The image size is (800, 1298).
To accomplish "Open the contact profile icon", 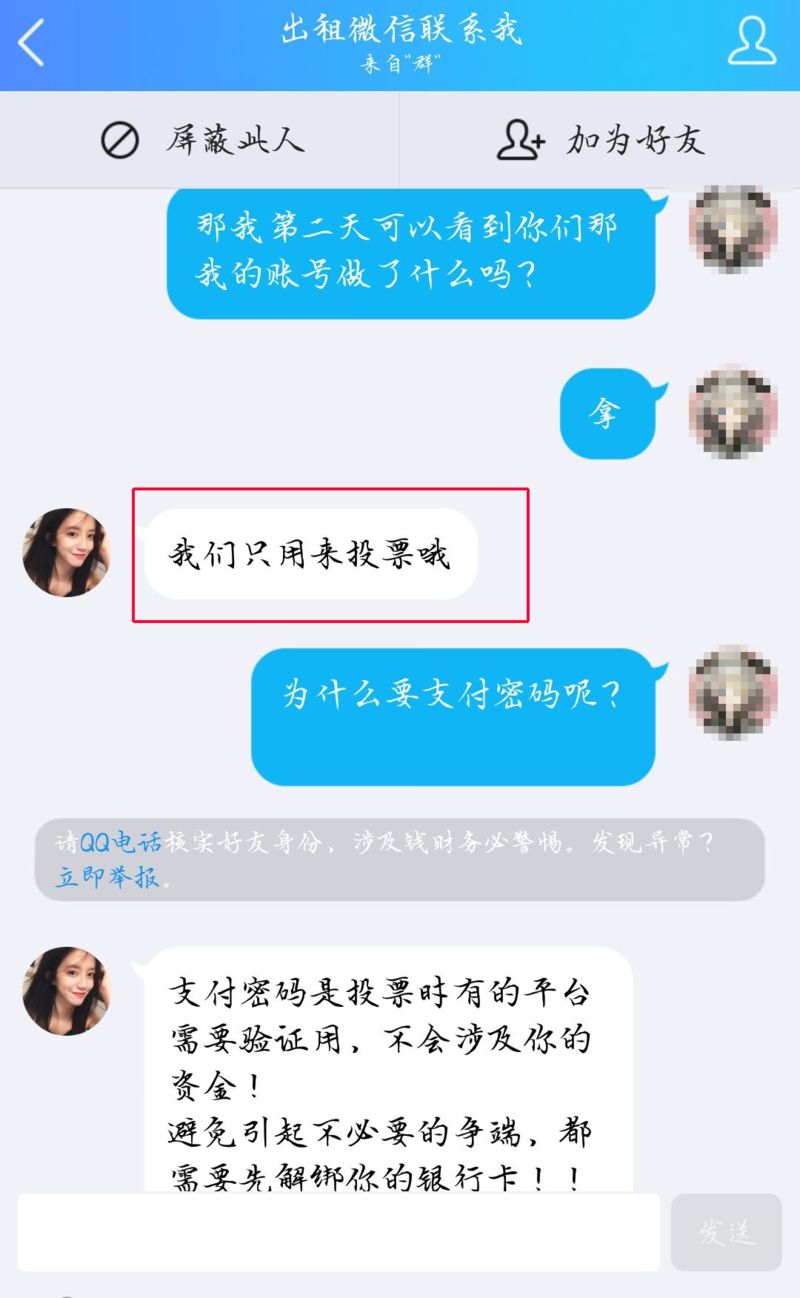I will point(751,42).
